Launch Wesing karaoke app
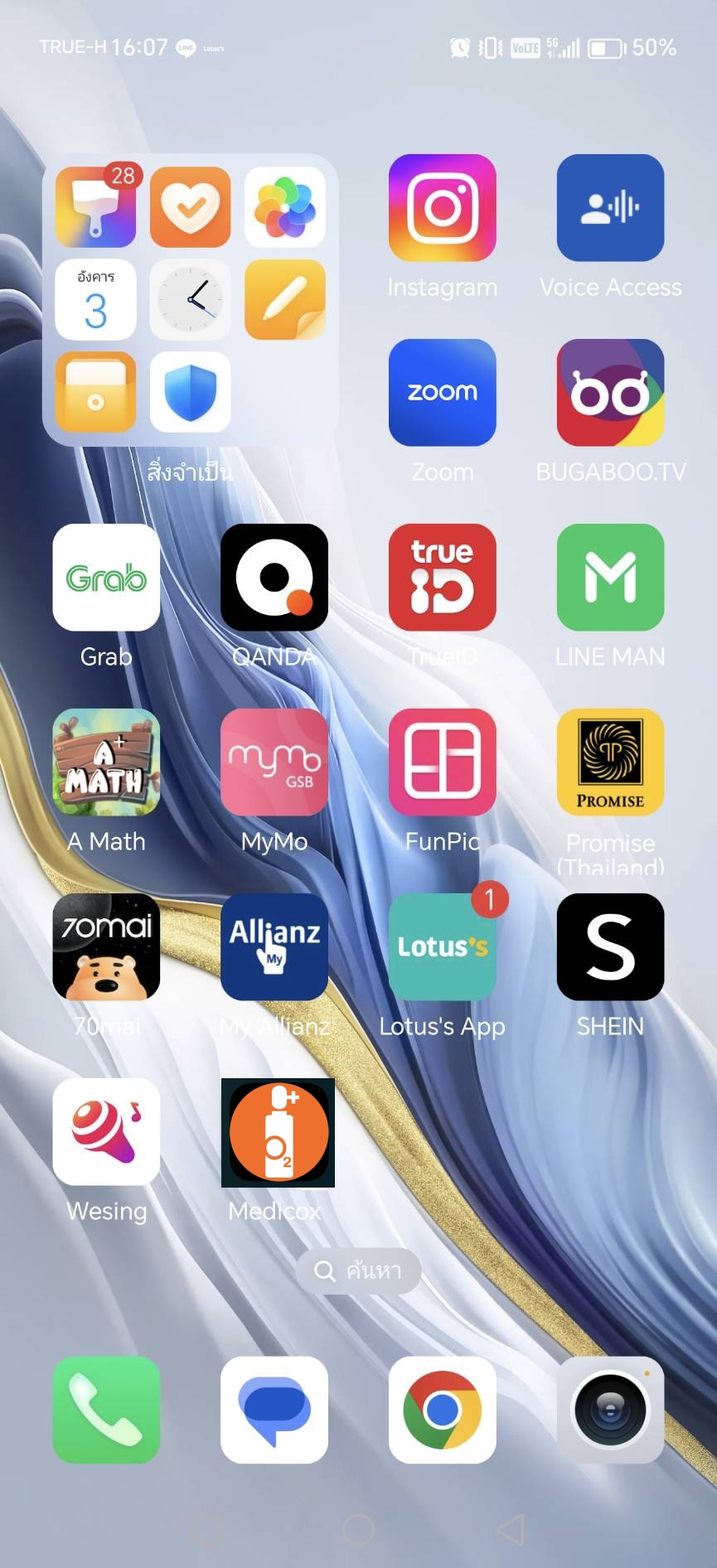 [106, 1132]
